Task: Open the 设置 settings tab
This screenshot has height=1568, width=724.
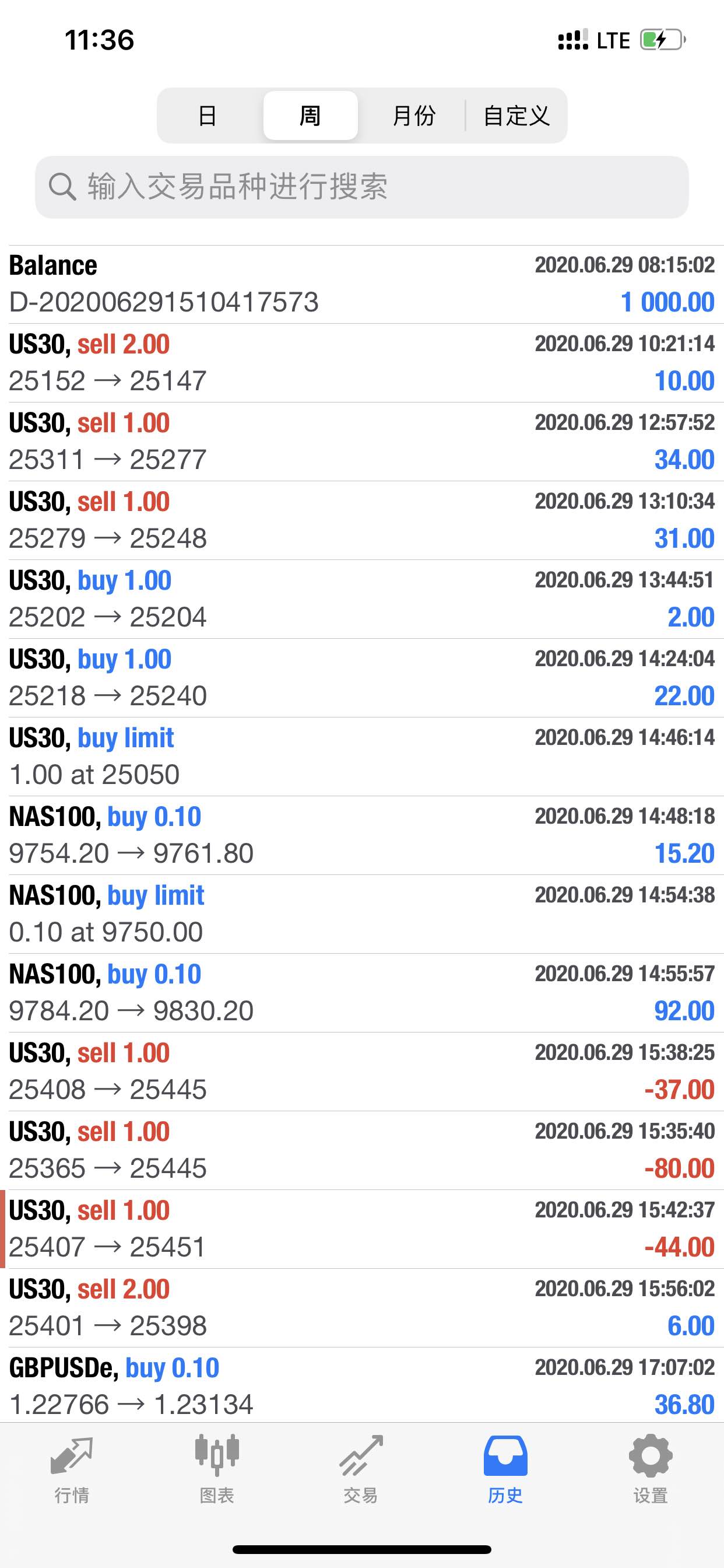Action: [651, 1469]
